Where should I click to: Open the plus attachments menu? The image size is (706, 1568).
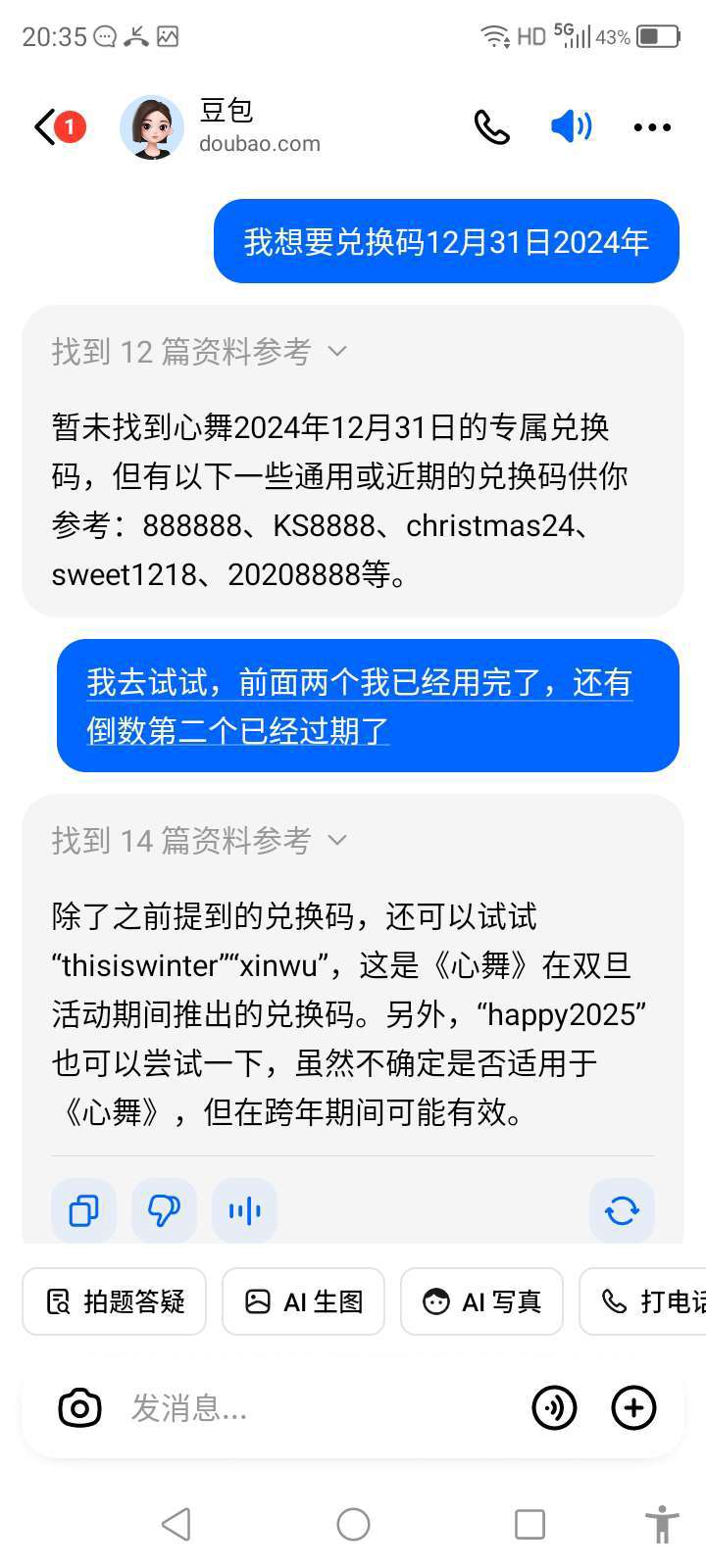tap(633, 1408)
